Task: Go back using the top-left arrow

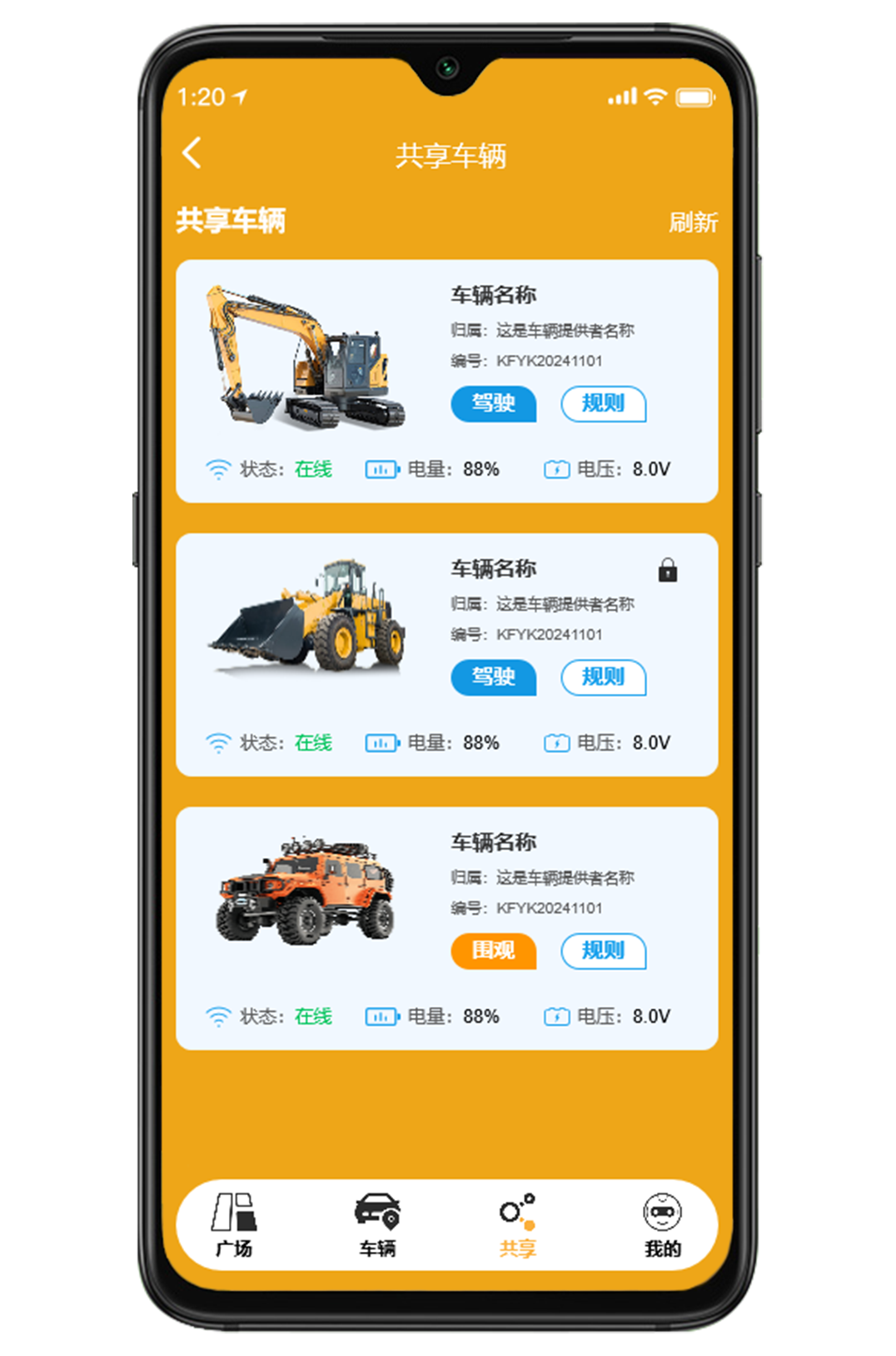Action: pyautogui.click(x=192, y=153)
